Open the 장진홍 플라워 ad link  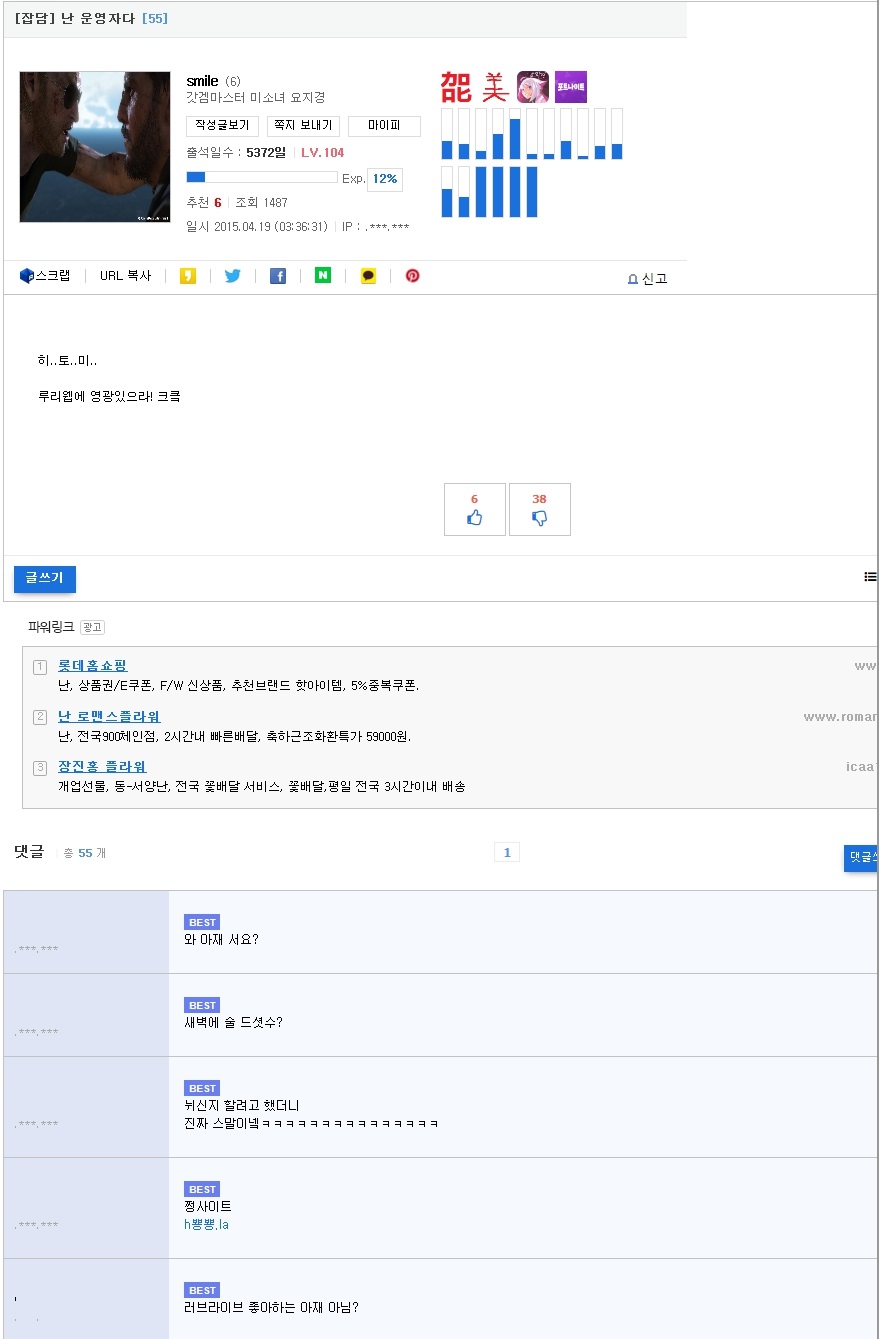102,767
